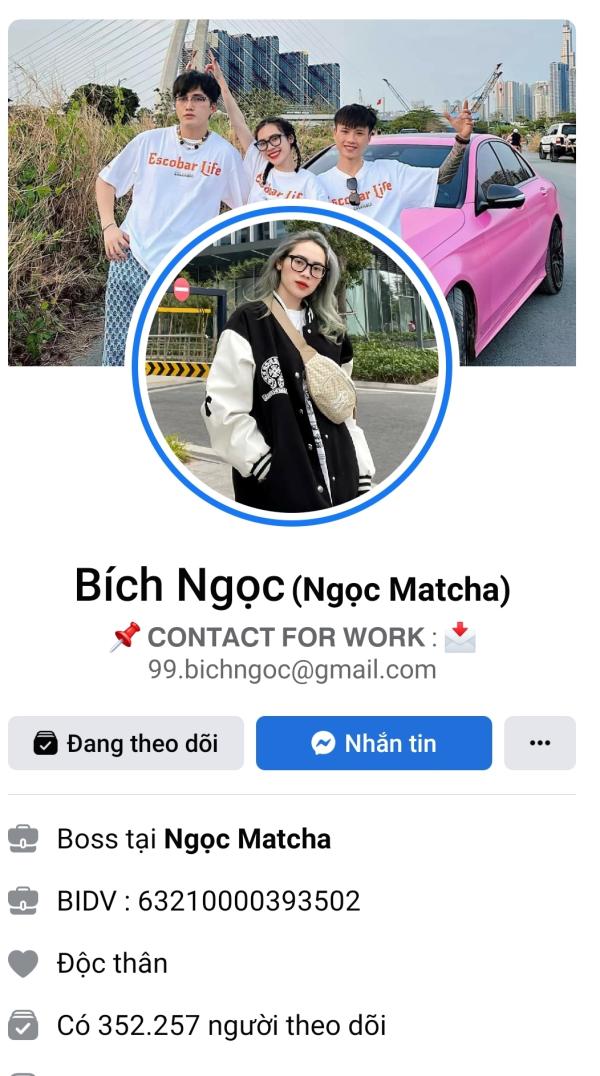
Task: Open the Ngọc Matcha workplace link
Action: [x=247, y=839]
